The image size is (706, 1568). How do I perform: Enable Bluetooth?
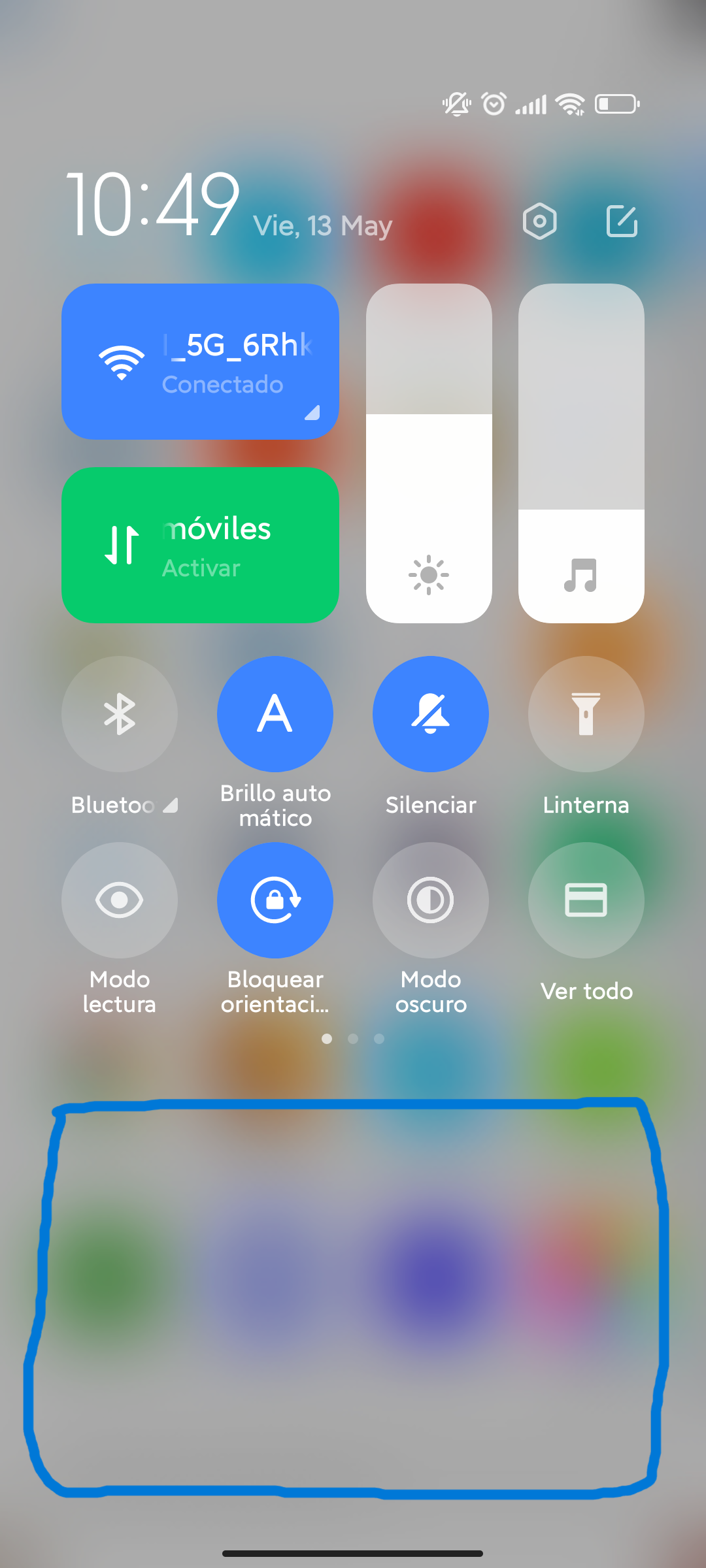click(x=120, y=714)
